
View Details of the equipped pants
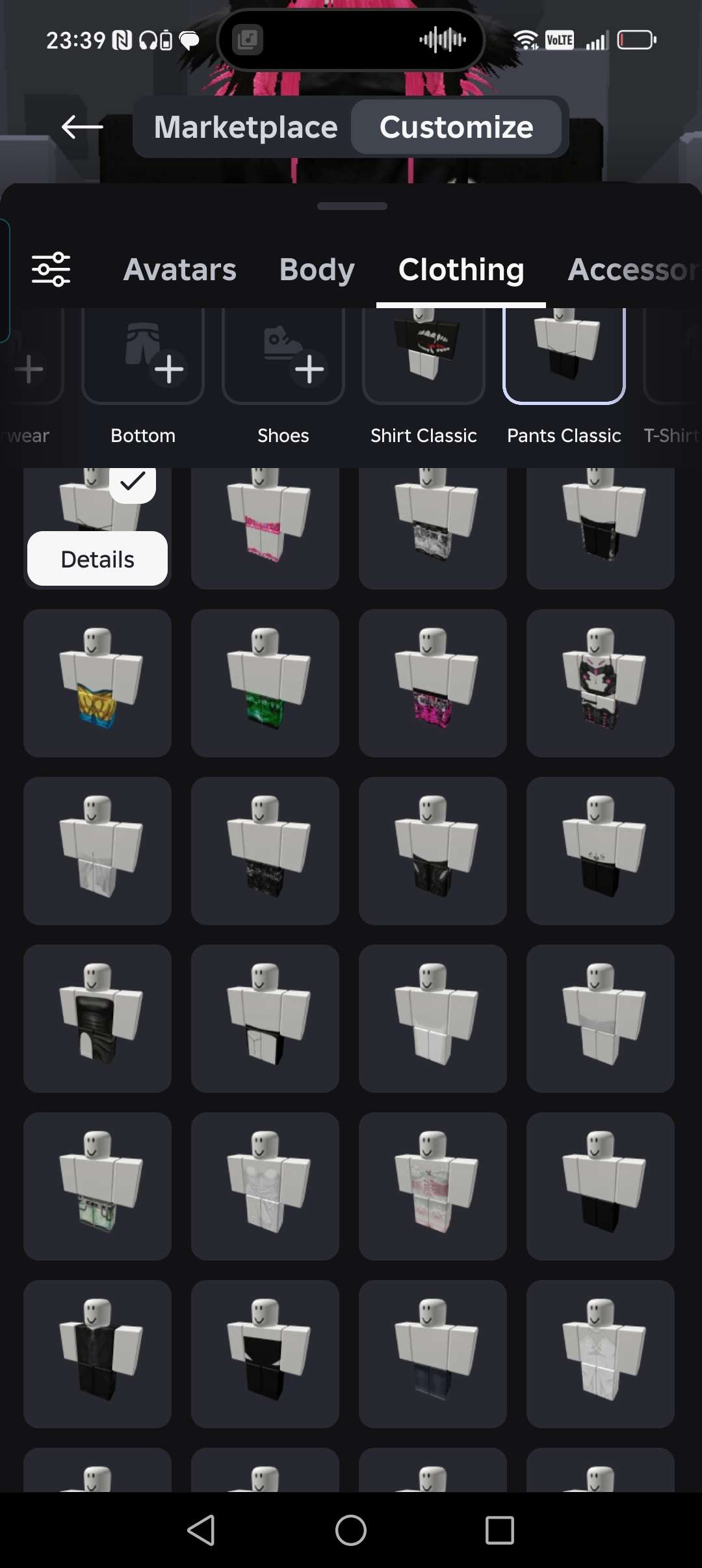click(x=97, y=559)
